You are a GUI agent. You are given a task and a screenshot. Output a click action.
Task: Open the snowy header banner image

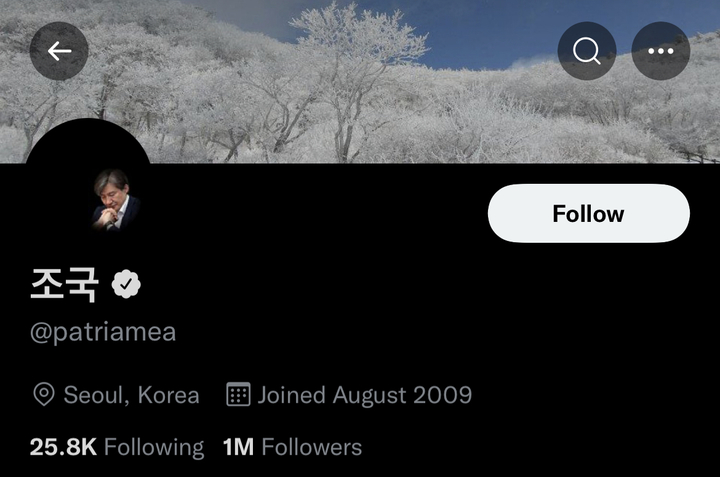click(360, 90)
